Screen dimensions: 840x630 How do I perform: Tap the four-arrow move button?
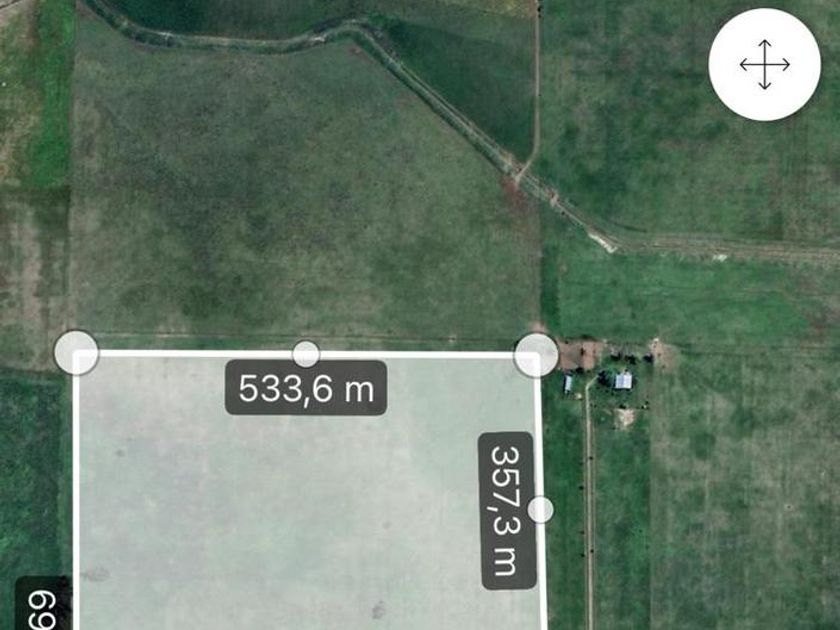point(765,65)
